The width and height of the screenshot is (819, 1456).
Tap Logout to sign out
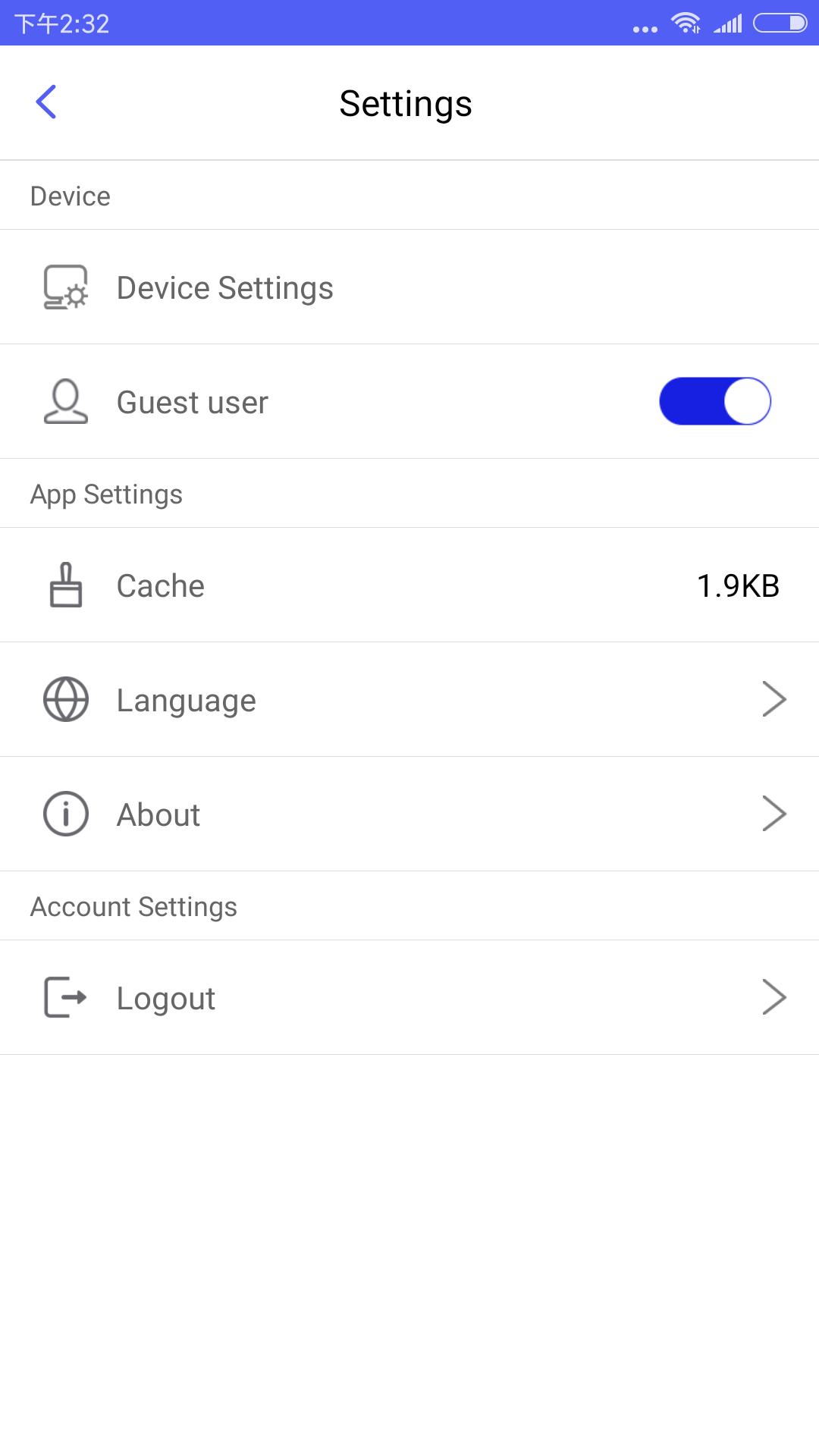[165, 998]
